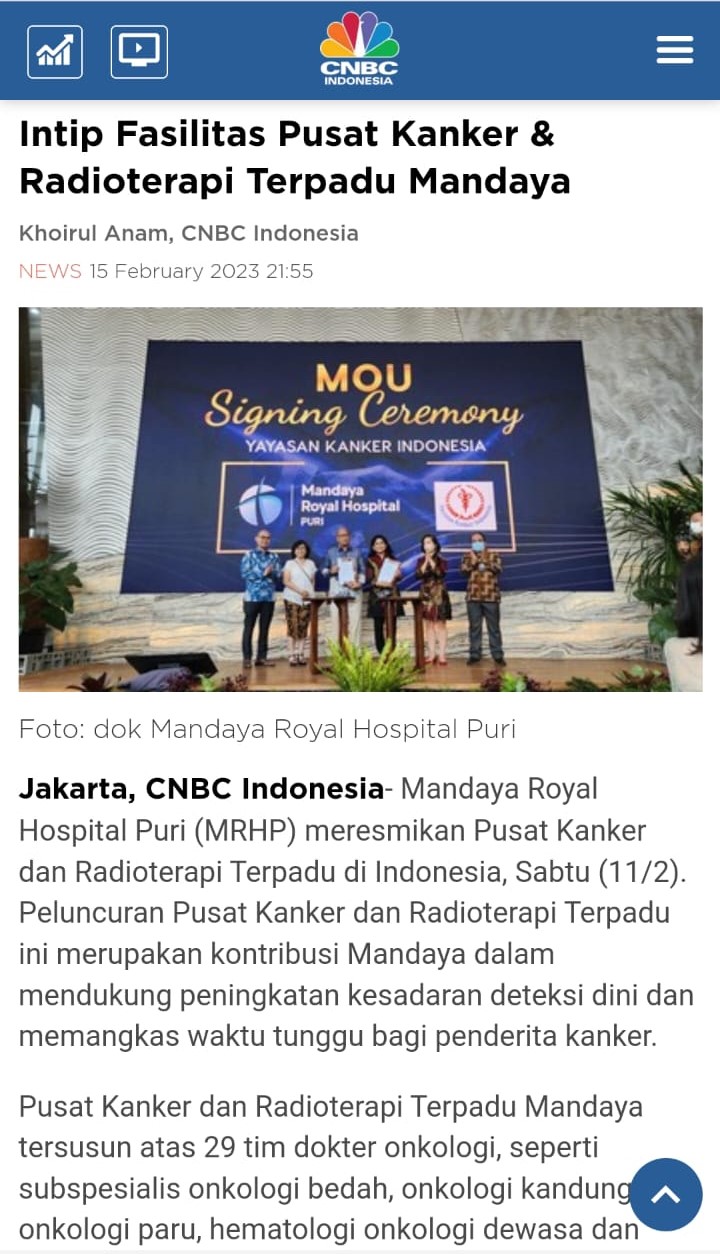Open the NEWS category link
This screenshot has height=1254, width=720.
[50, 272]
